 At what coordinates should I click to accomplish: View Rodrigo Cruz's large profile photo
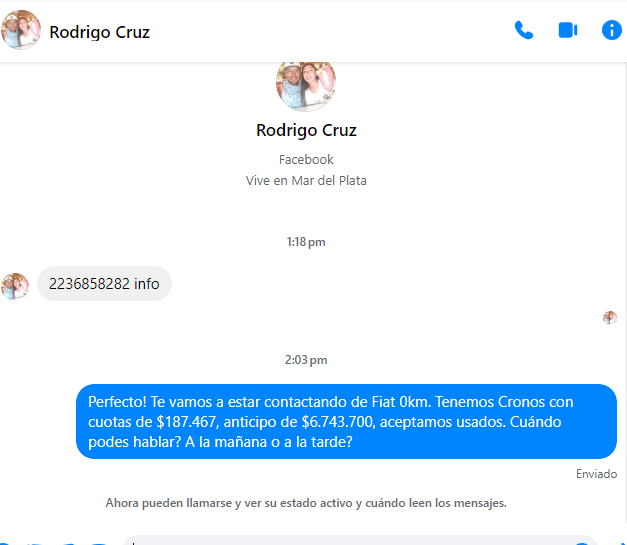(305, 83)
